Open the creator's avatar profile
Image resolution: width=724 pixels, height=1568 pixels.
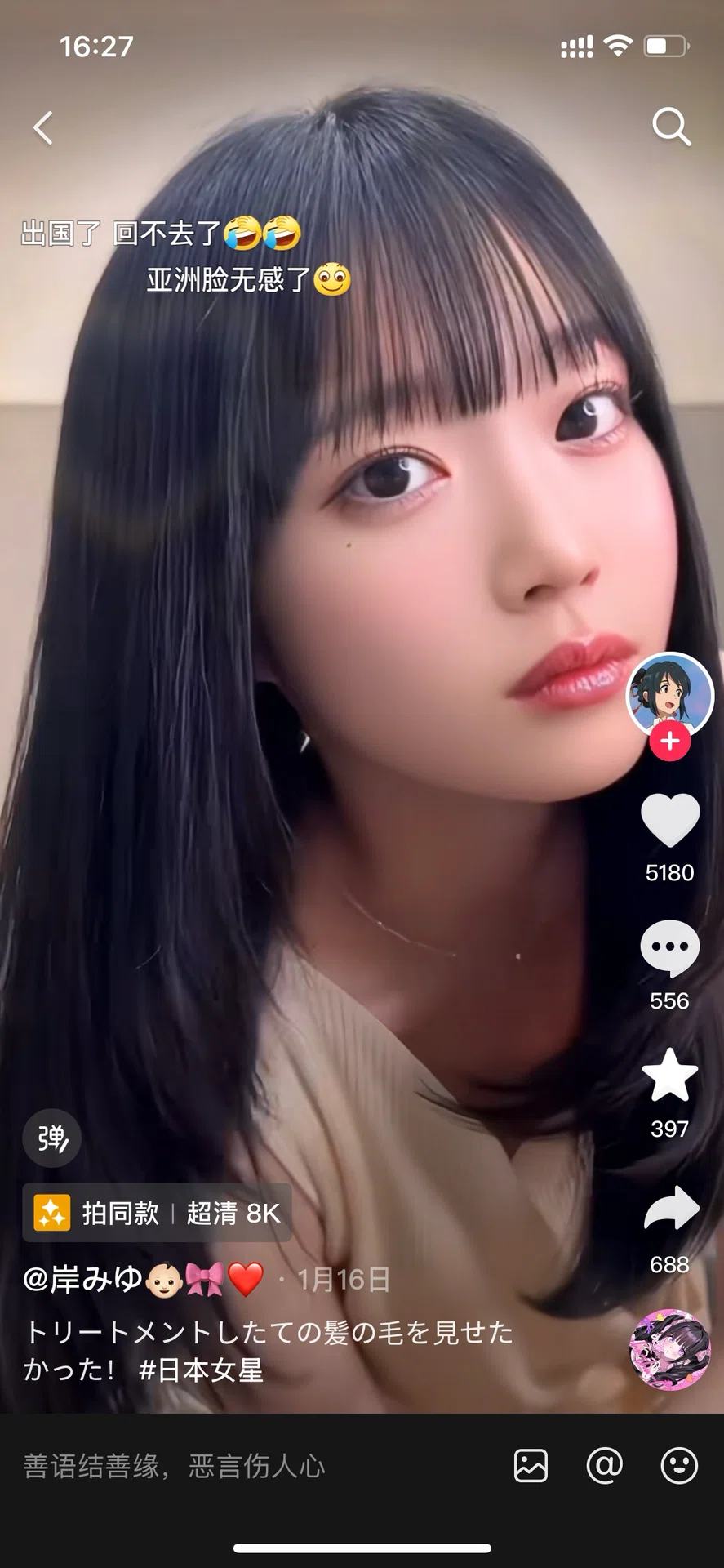(669, 694)
